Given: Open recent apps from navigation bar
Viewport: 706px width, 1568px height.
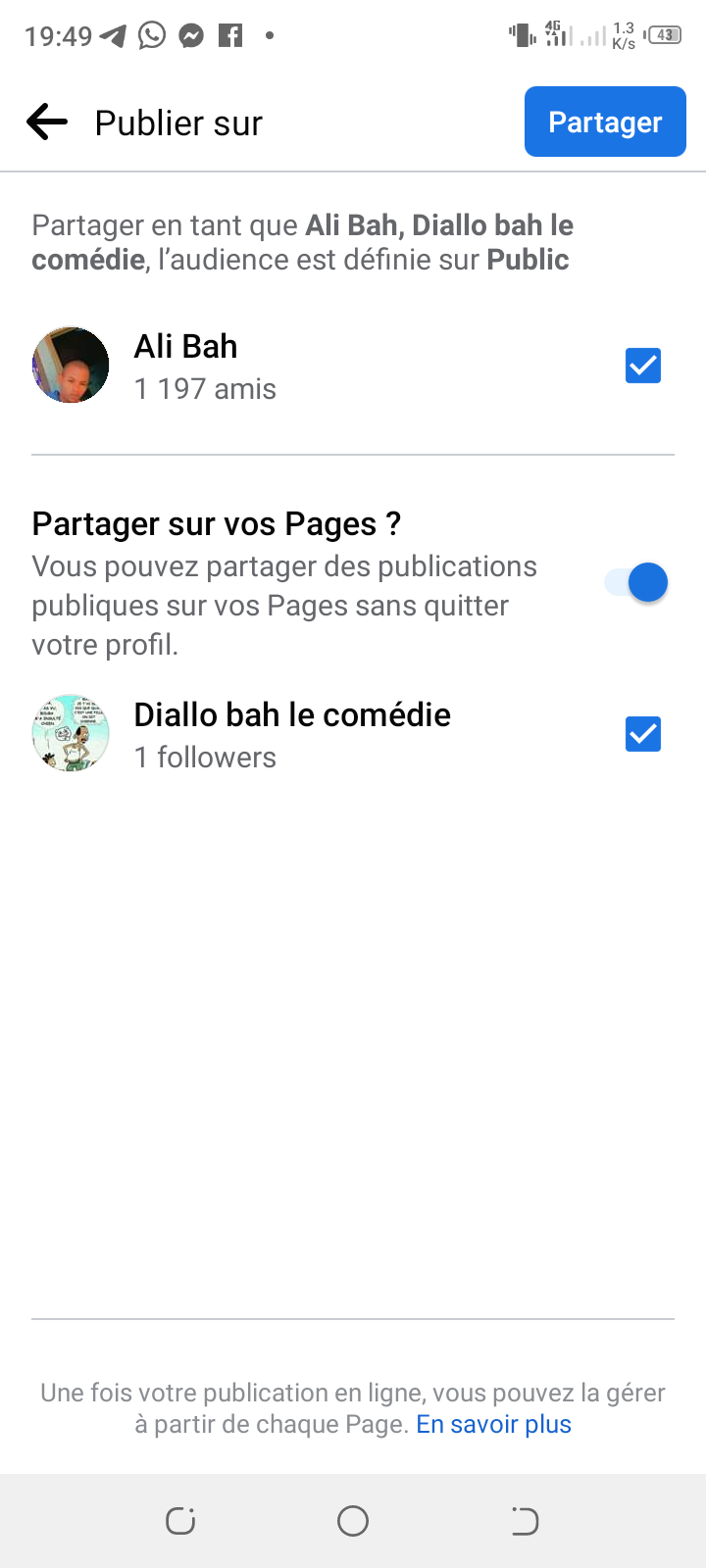Looking at the screenshot, I should click(180, 1521).
